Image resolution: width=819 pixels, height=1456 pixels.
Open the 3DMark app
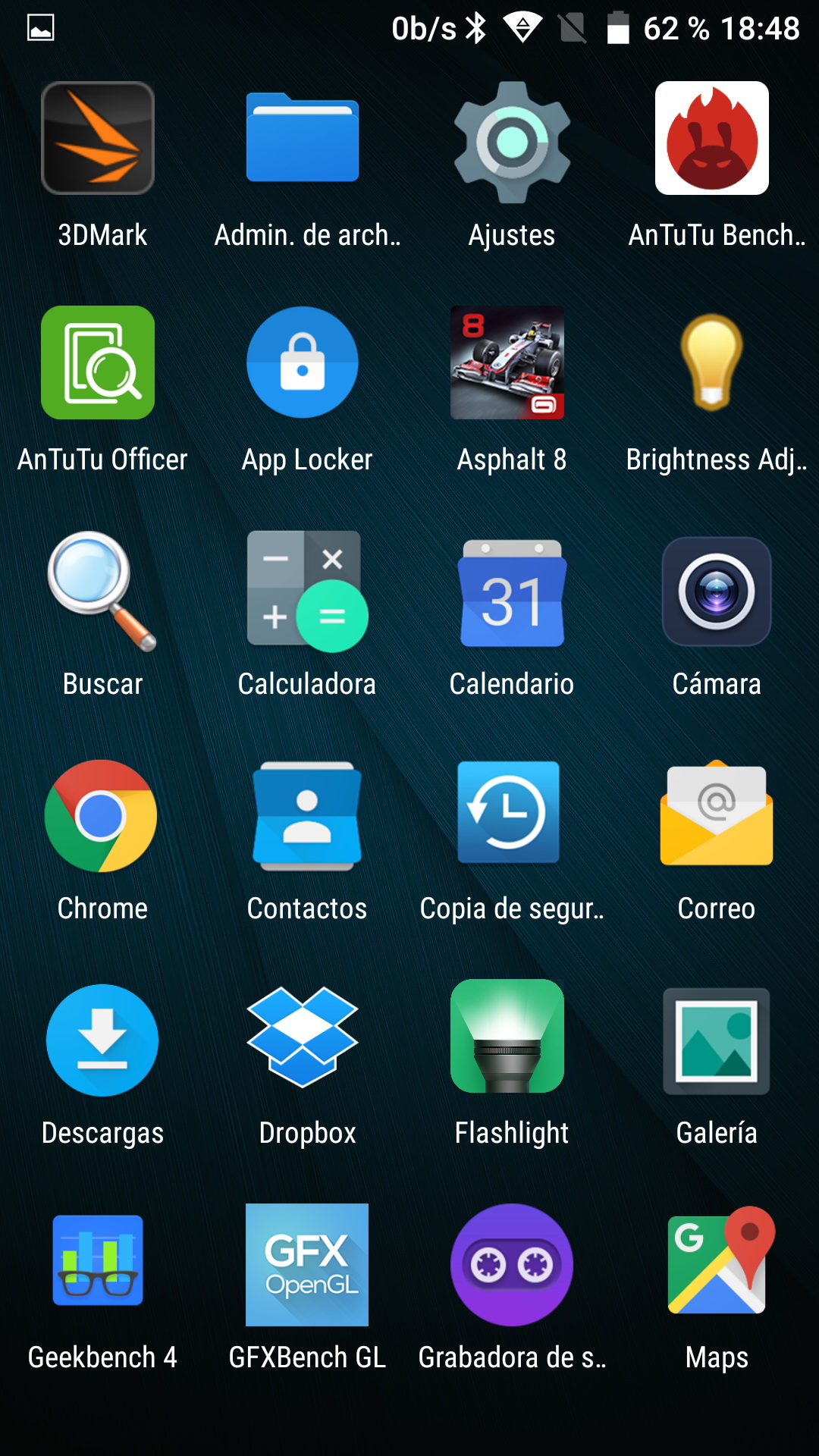pos(98,138)
